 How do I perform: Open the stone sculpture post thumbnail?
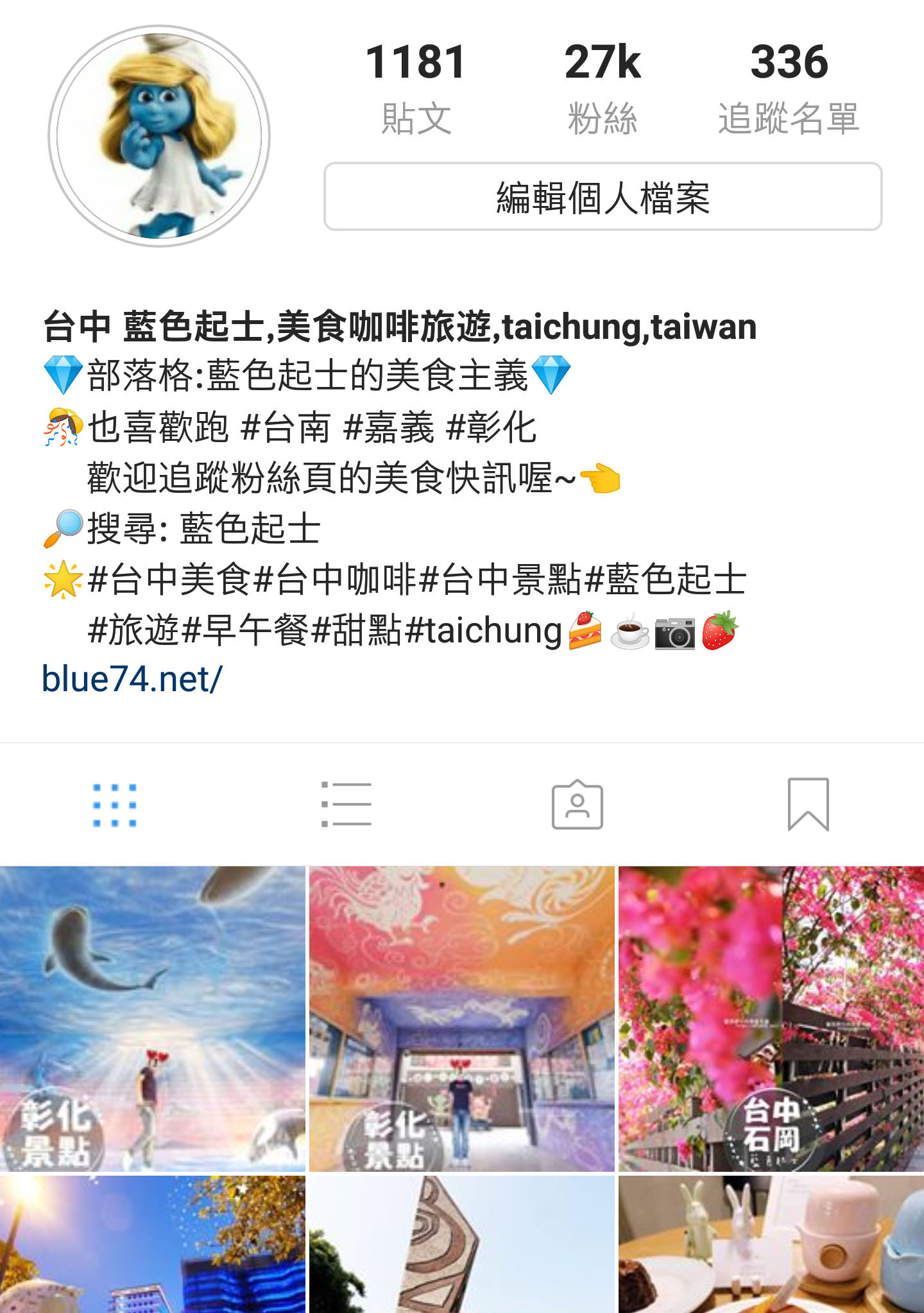(x=462, y=1245)
